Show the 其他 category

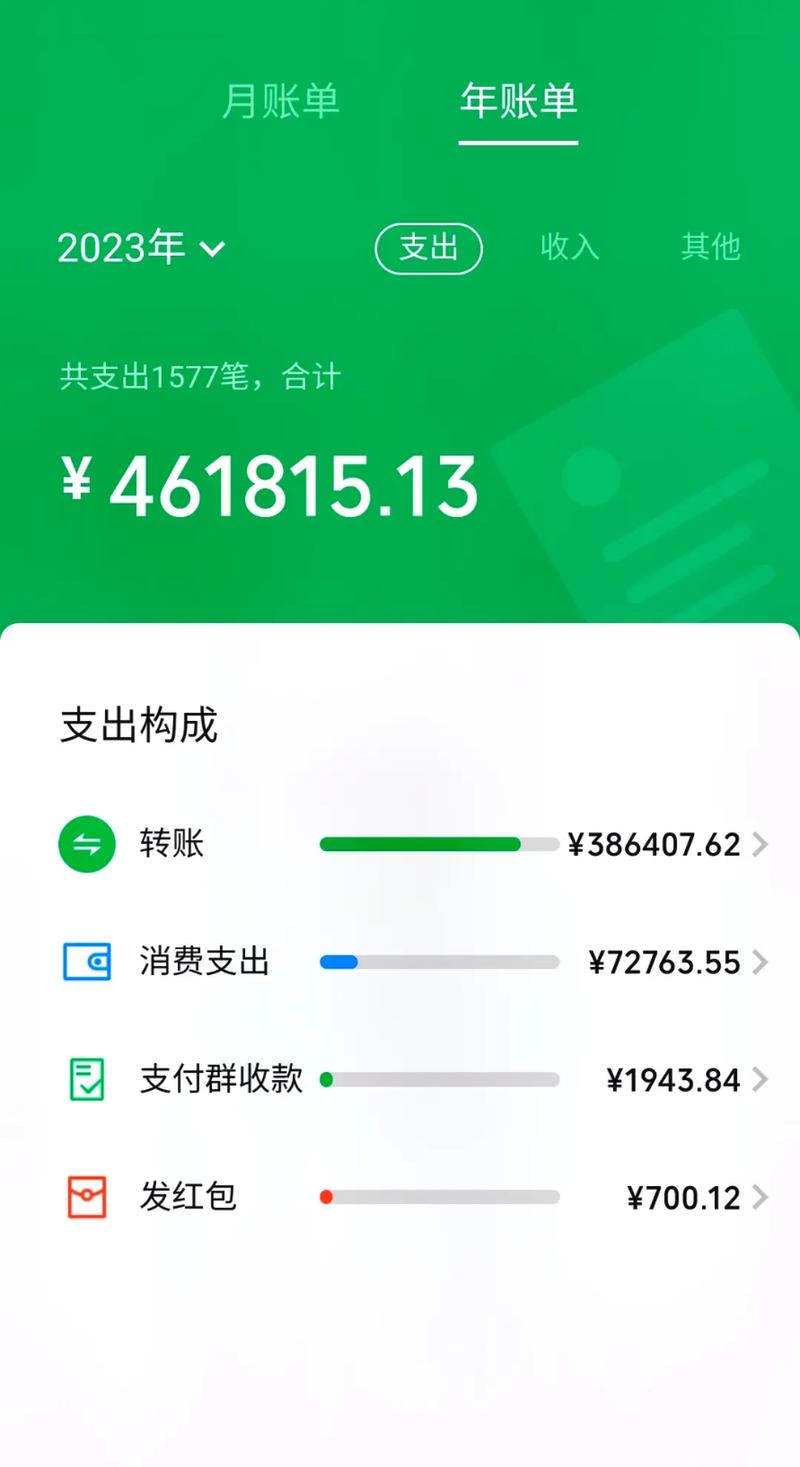pos(710,247)
